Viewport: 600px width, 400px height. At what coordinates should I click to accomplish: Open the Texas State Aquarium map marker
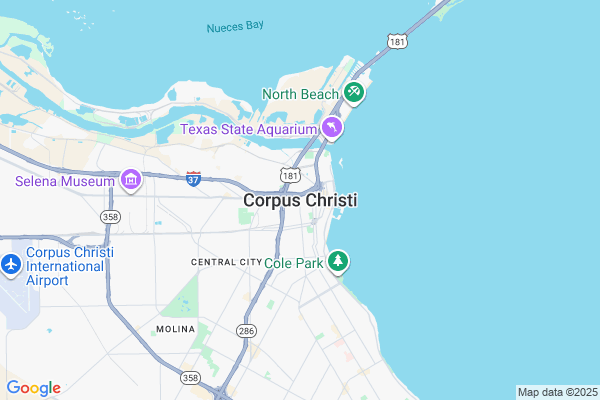tap(332, 128)
